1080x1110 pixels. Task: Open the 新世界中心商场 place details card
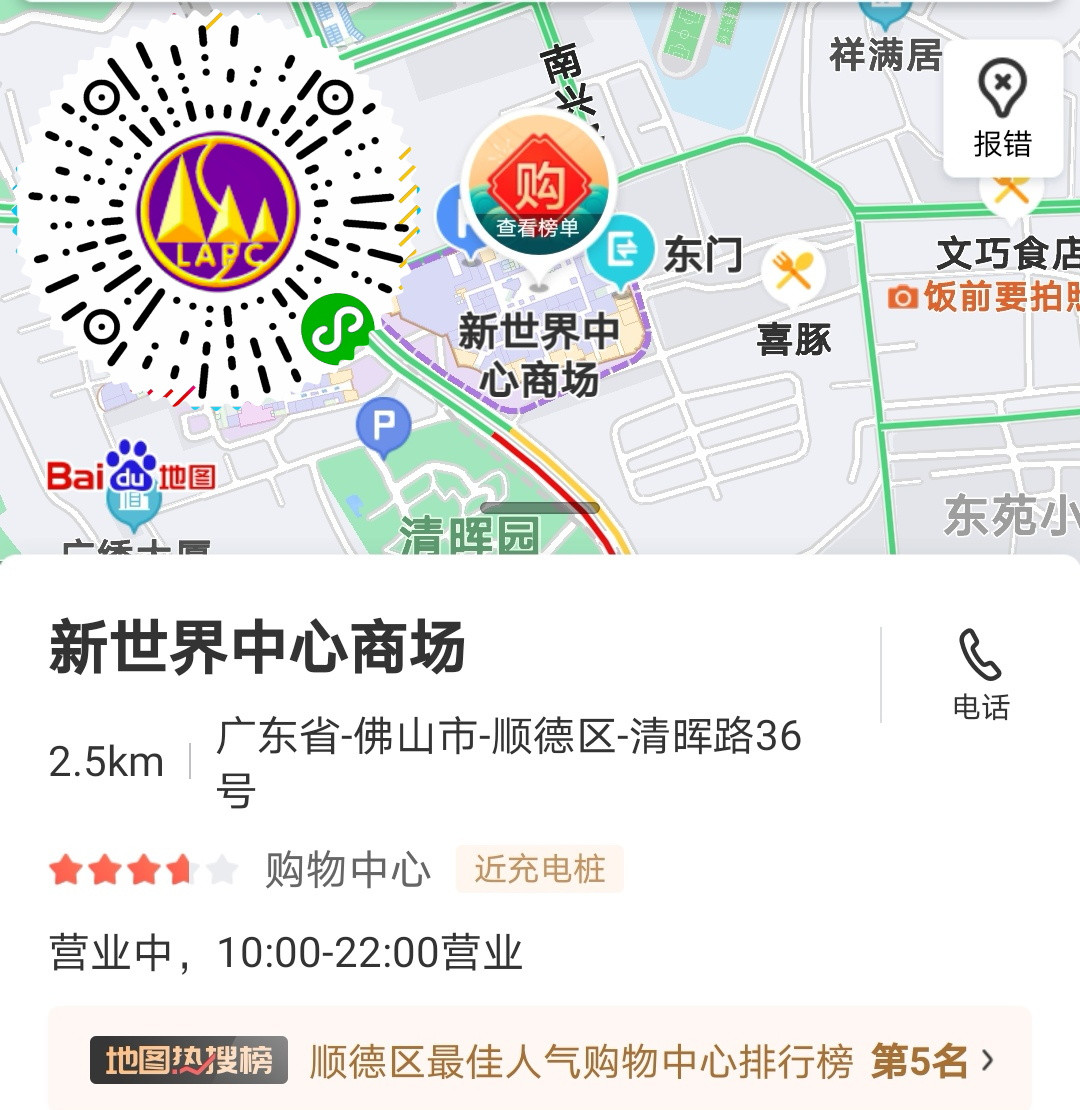[x=258, y=648]
